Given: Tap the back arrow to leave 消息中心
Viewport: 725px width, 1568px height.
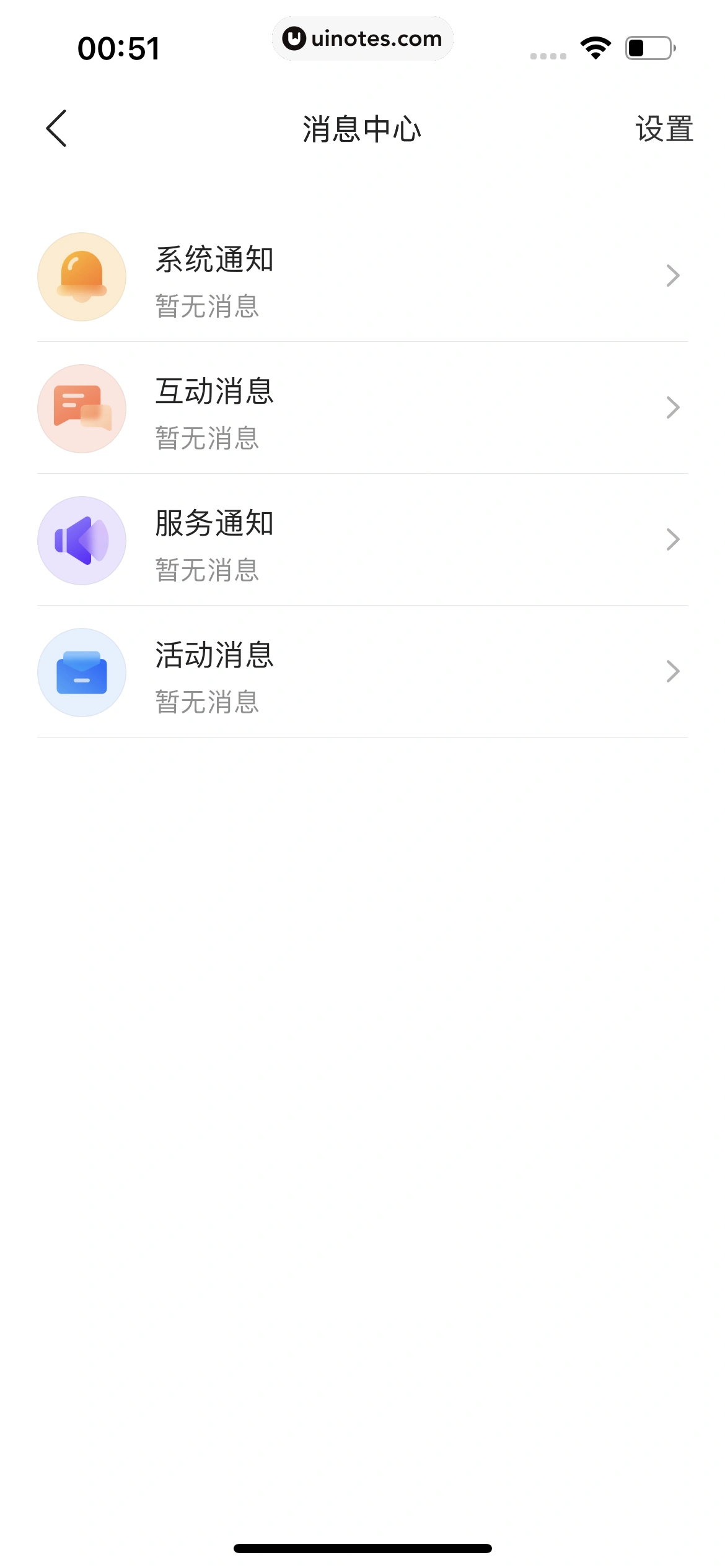Looking at the screenshot, I should pyautogui.click(x=56, y=129).
